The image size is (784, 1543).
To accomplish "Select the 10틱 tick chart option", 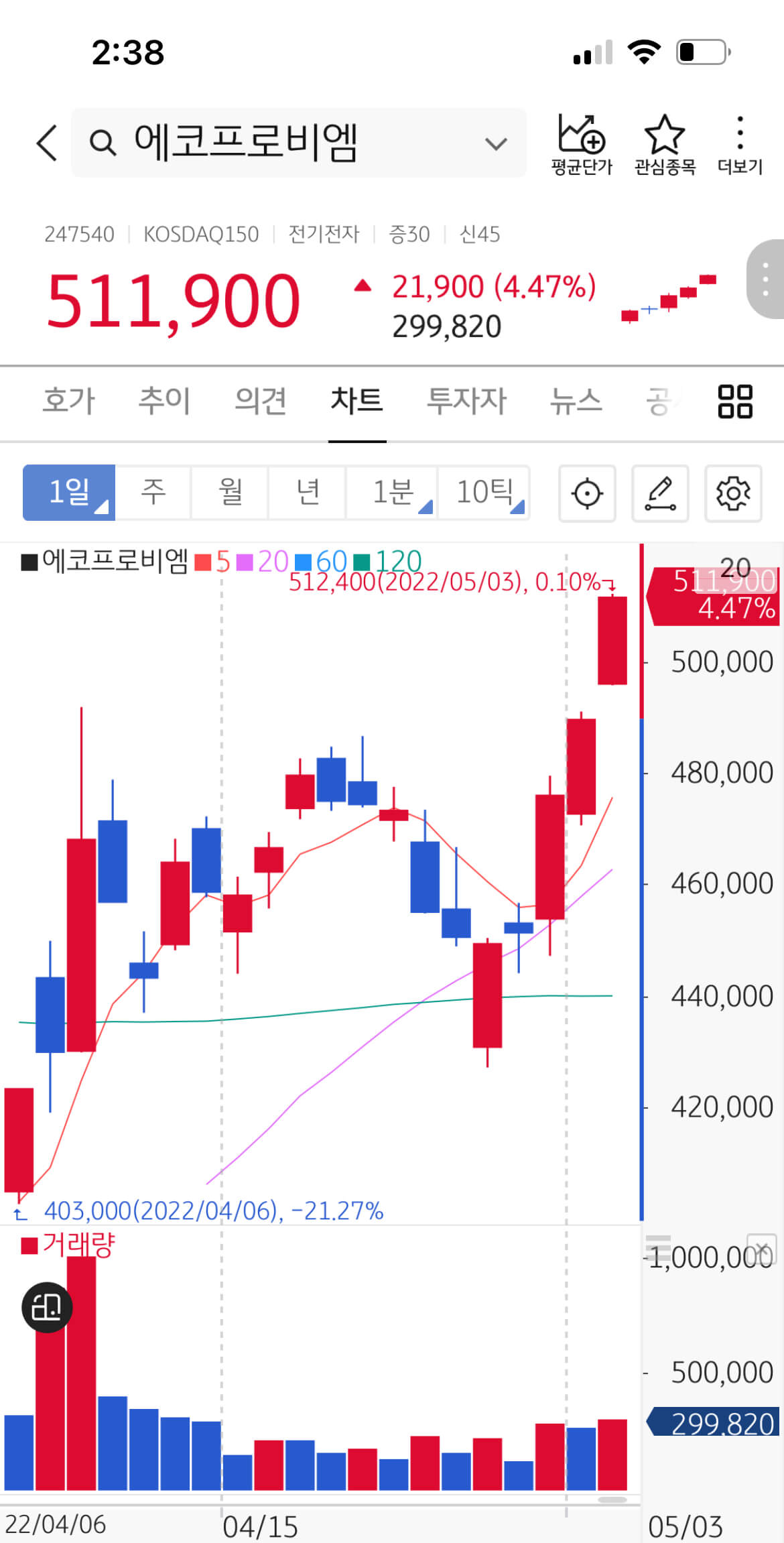I will tap(484, 493).
